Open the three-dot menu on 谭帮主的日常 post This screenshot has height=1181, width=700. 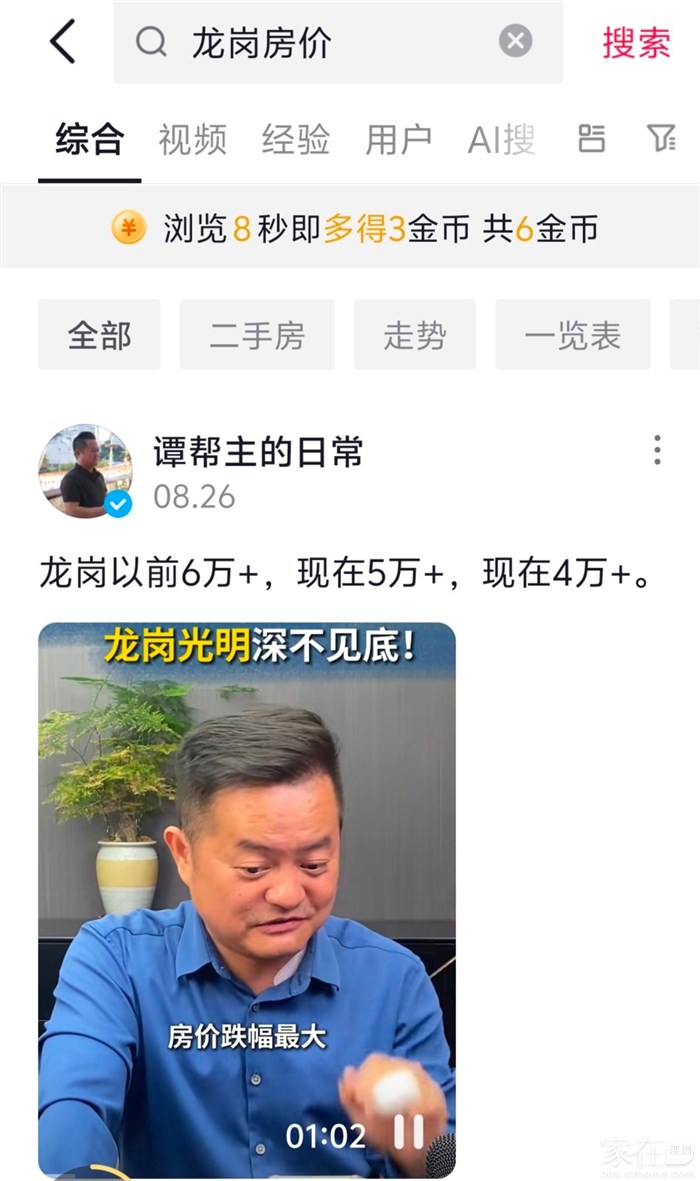coord(657,451)
